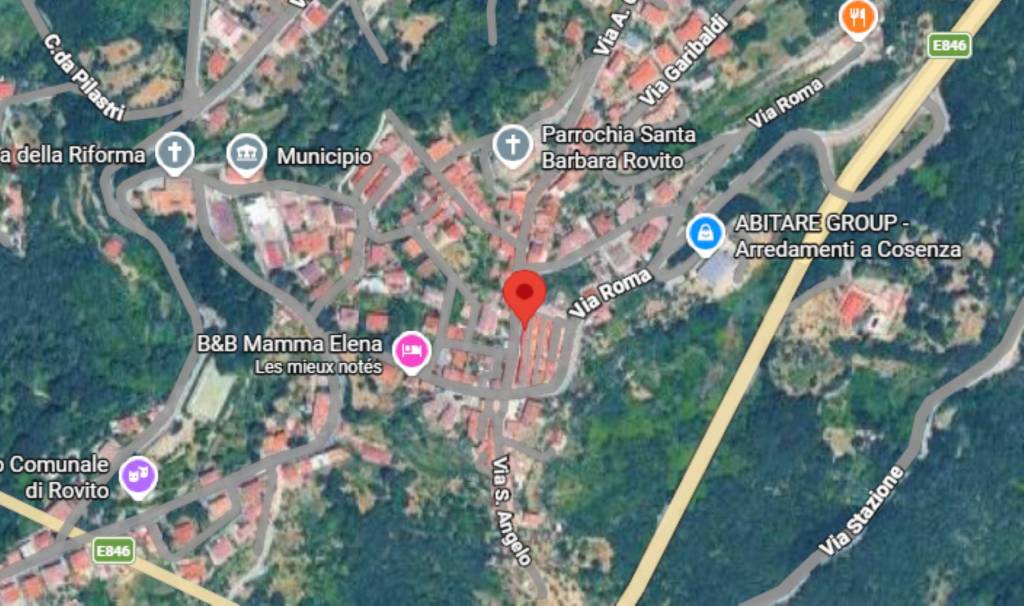Screen dimensions: 1024x606
Task: Open Parrochia Santa Barbara Rovito marker
Action: pos(512,145)
